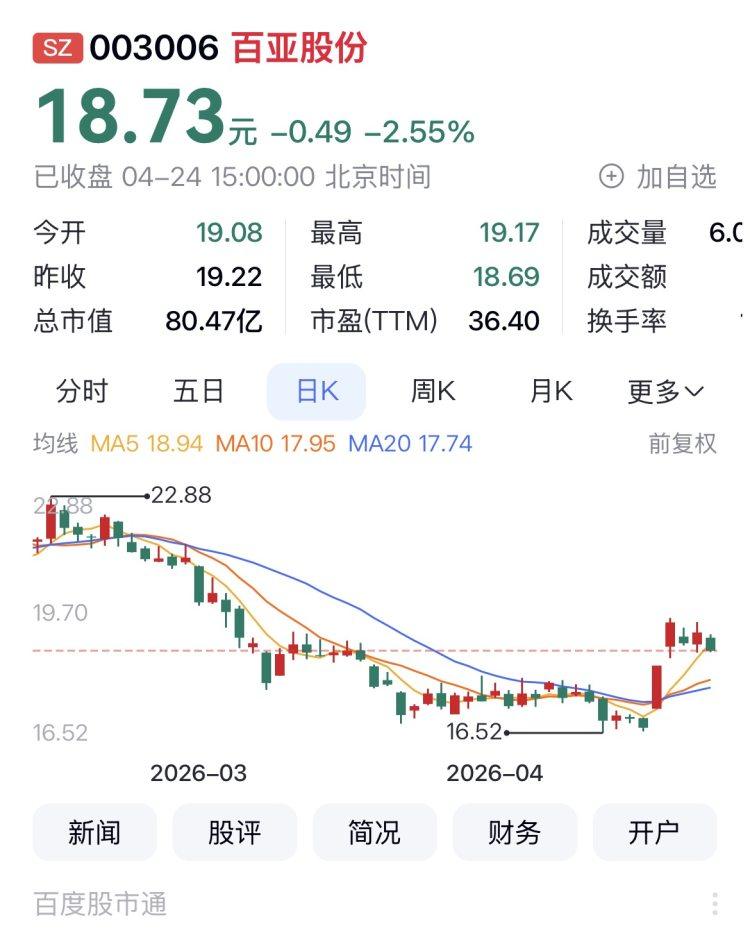Tap 开户 to open an account
The image size is (750, 942).
pyautogui.click(x=655, y=832)
